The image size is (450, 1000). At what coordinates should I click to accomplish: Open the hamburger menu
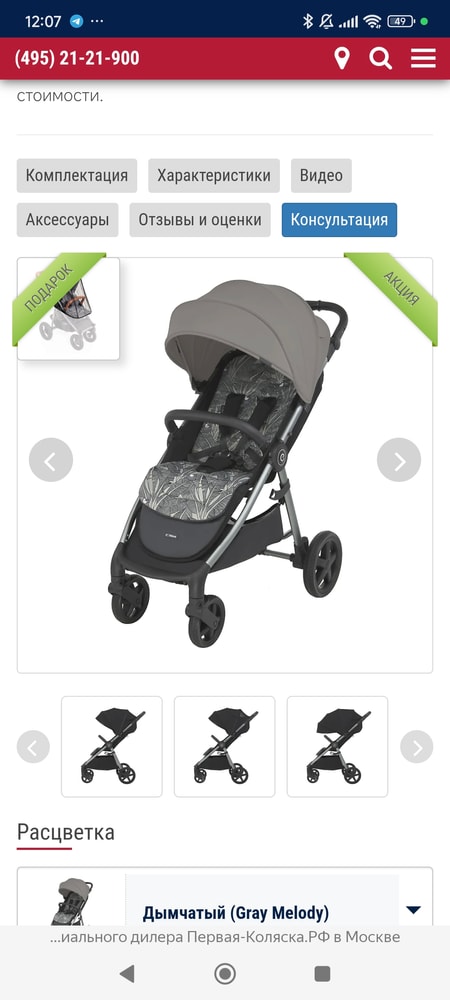point(423,59)
